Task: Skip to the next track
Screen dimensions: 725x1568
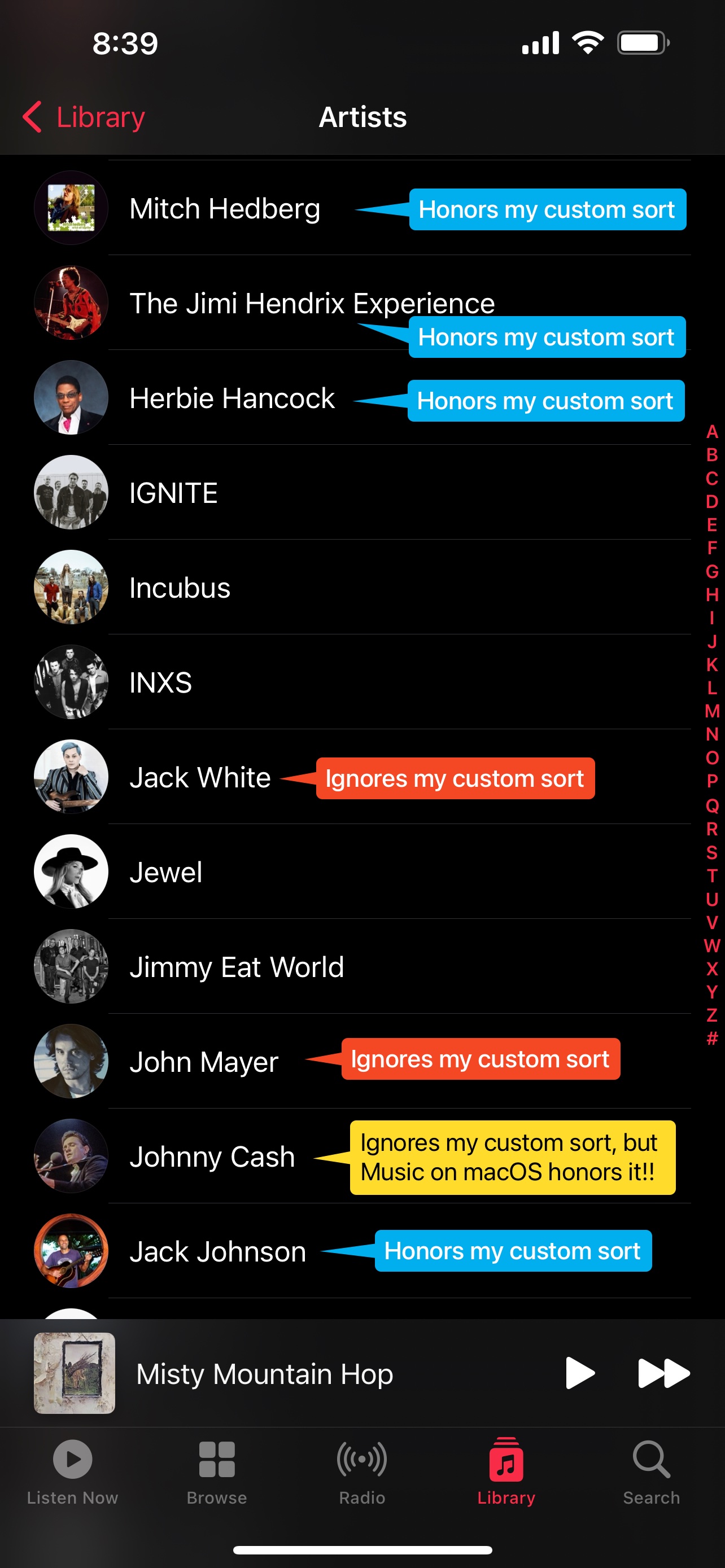Action: [x=663, y=1373]
